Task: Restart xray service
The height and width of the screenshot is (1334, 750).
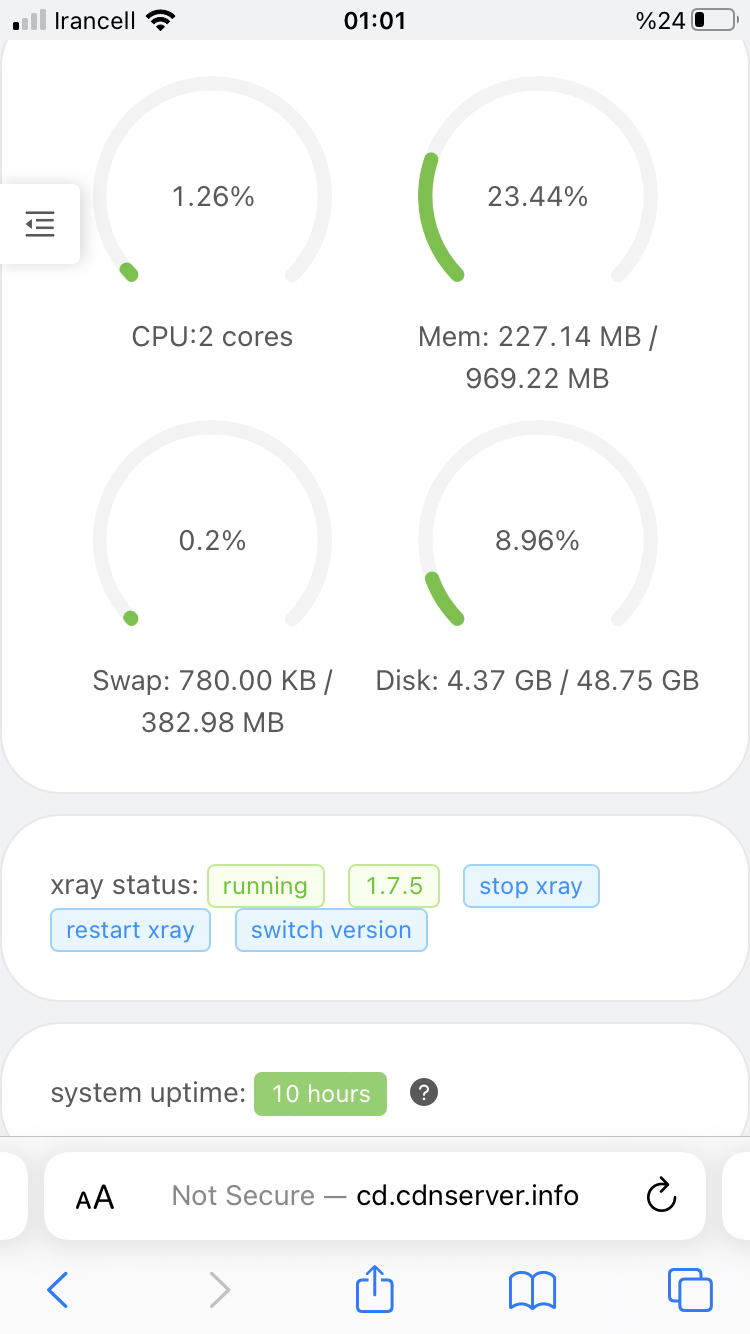Action: pos(130,930)
